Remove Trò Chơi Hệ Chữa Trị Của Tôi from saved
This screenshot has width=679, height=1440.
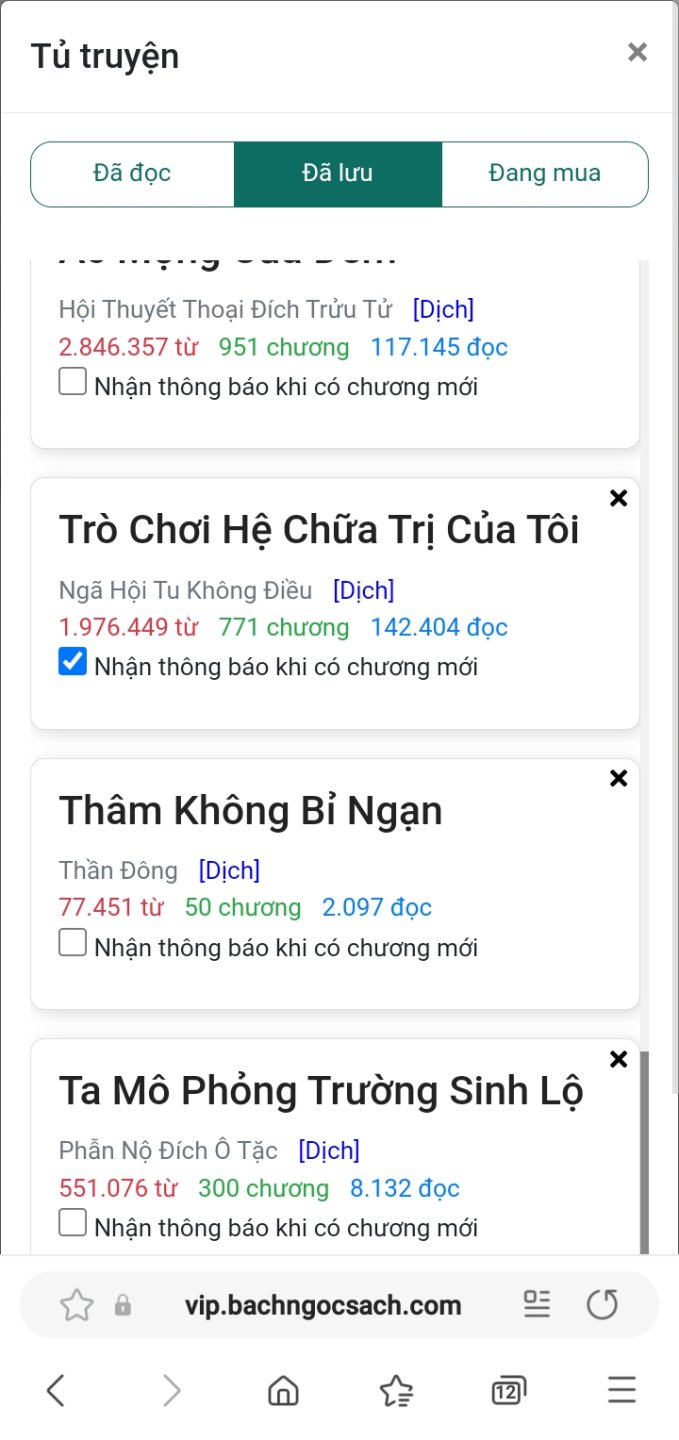point(618,498)
